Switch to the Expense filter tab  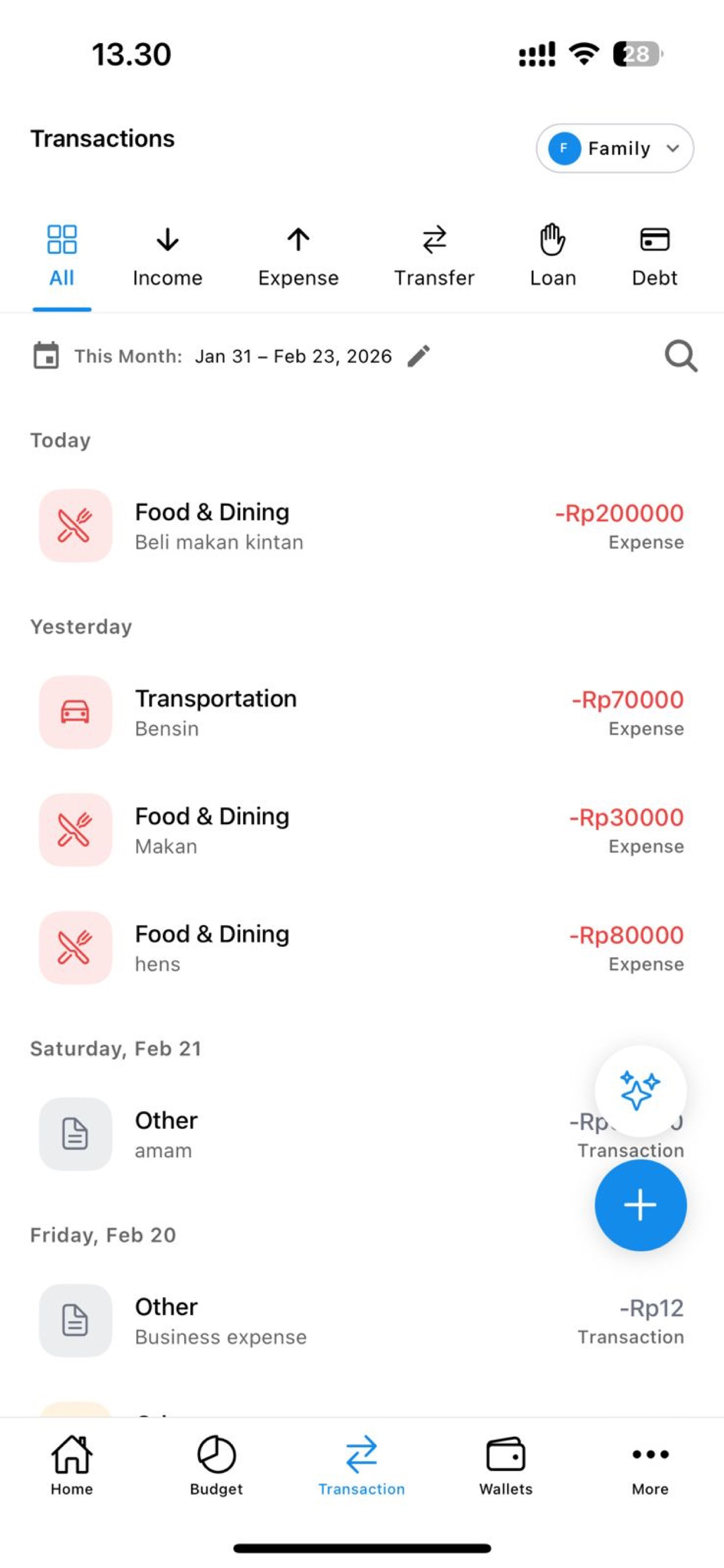point(298,257)
